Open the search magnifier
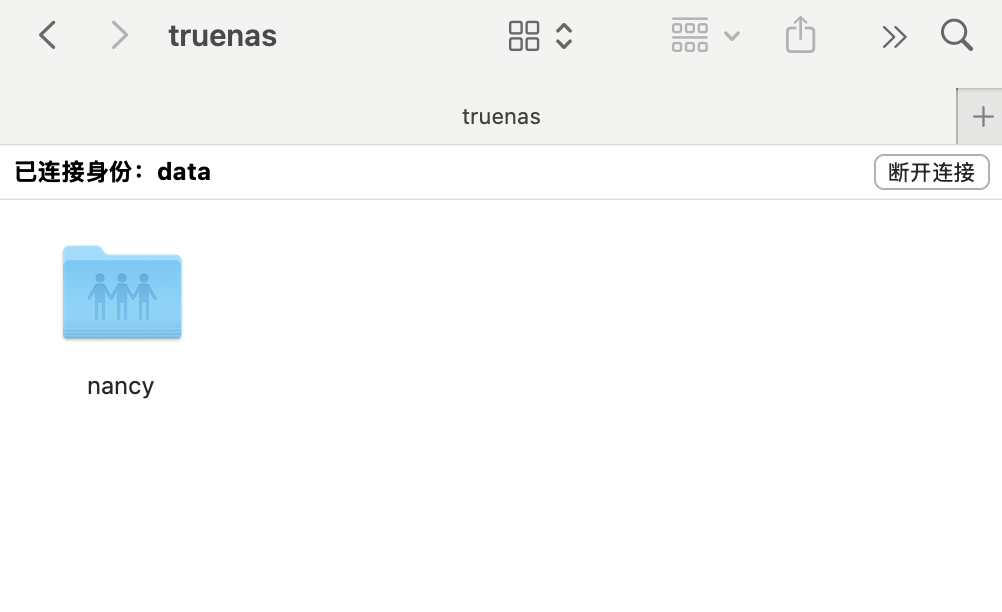 click(x=956, y=36)
